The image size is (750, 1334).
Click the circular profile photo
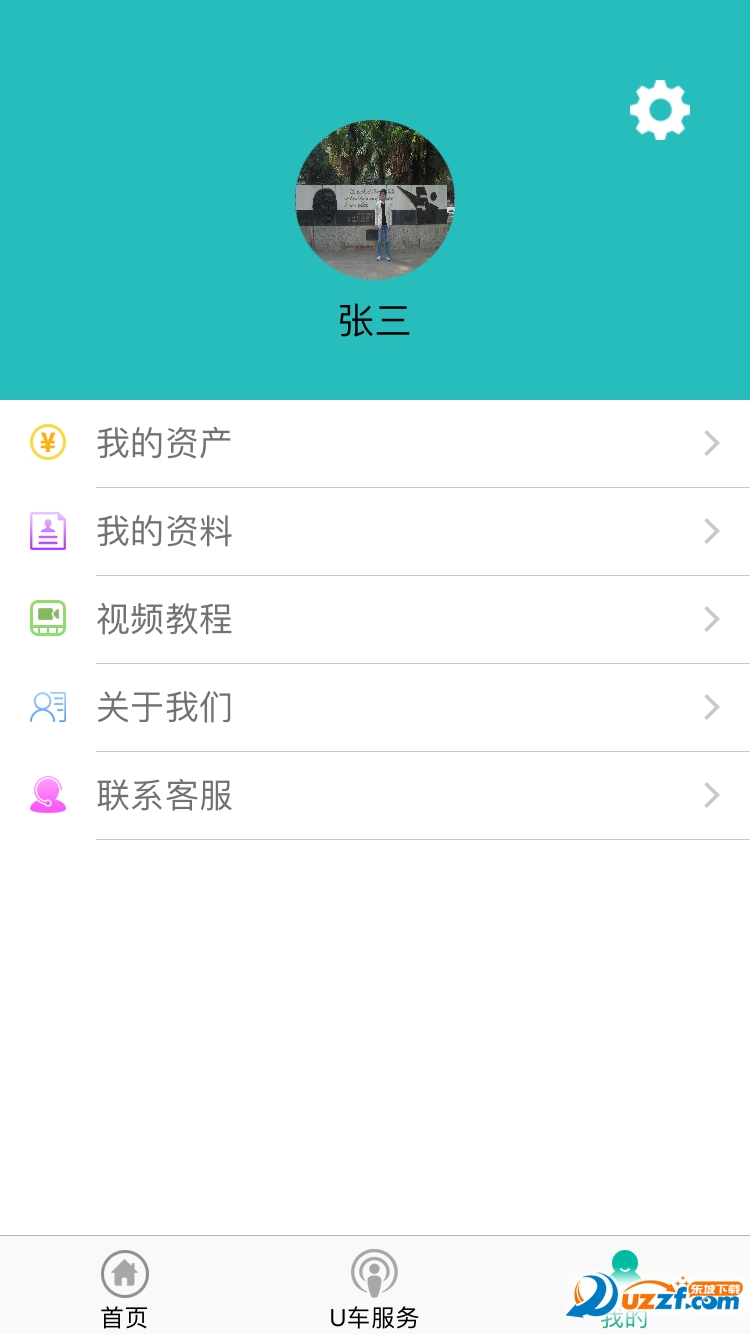(375, 199)
